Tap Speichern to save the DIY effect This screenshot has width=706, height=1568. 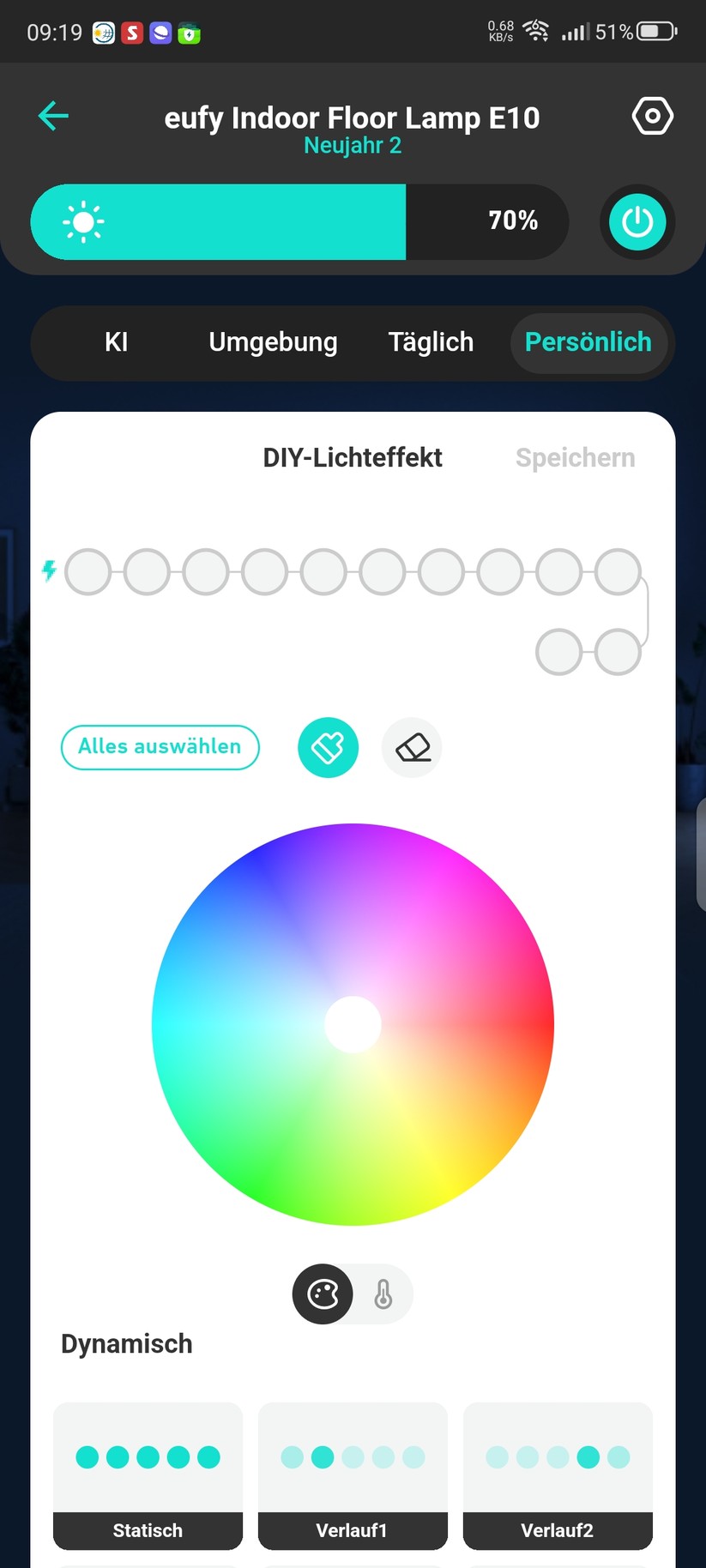point(575,457)
